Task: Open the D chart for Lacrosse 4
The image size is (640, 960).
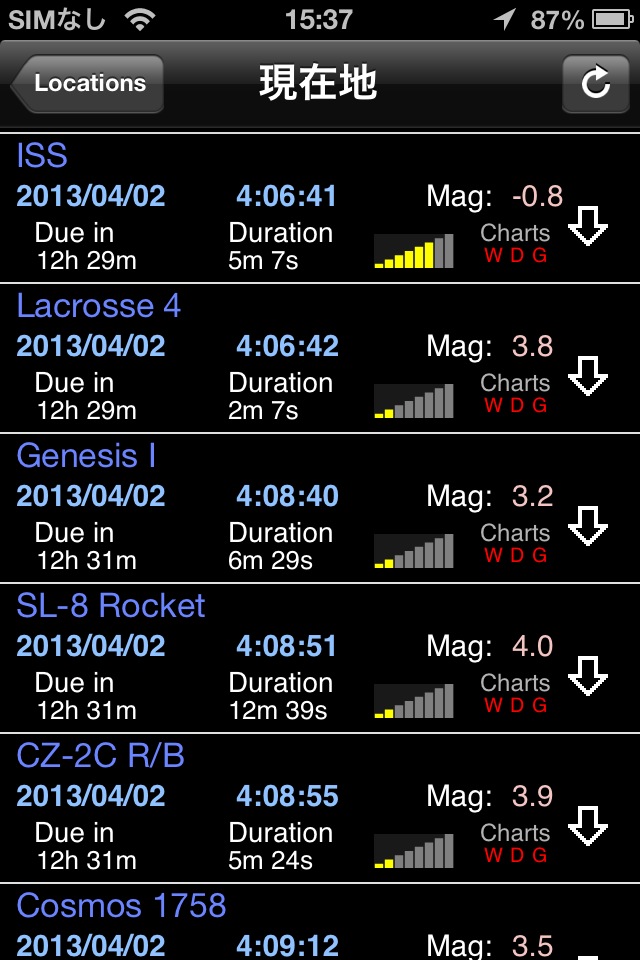Action: click(517, 406)
